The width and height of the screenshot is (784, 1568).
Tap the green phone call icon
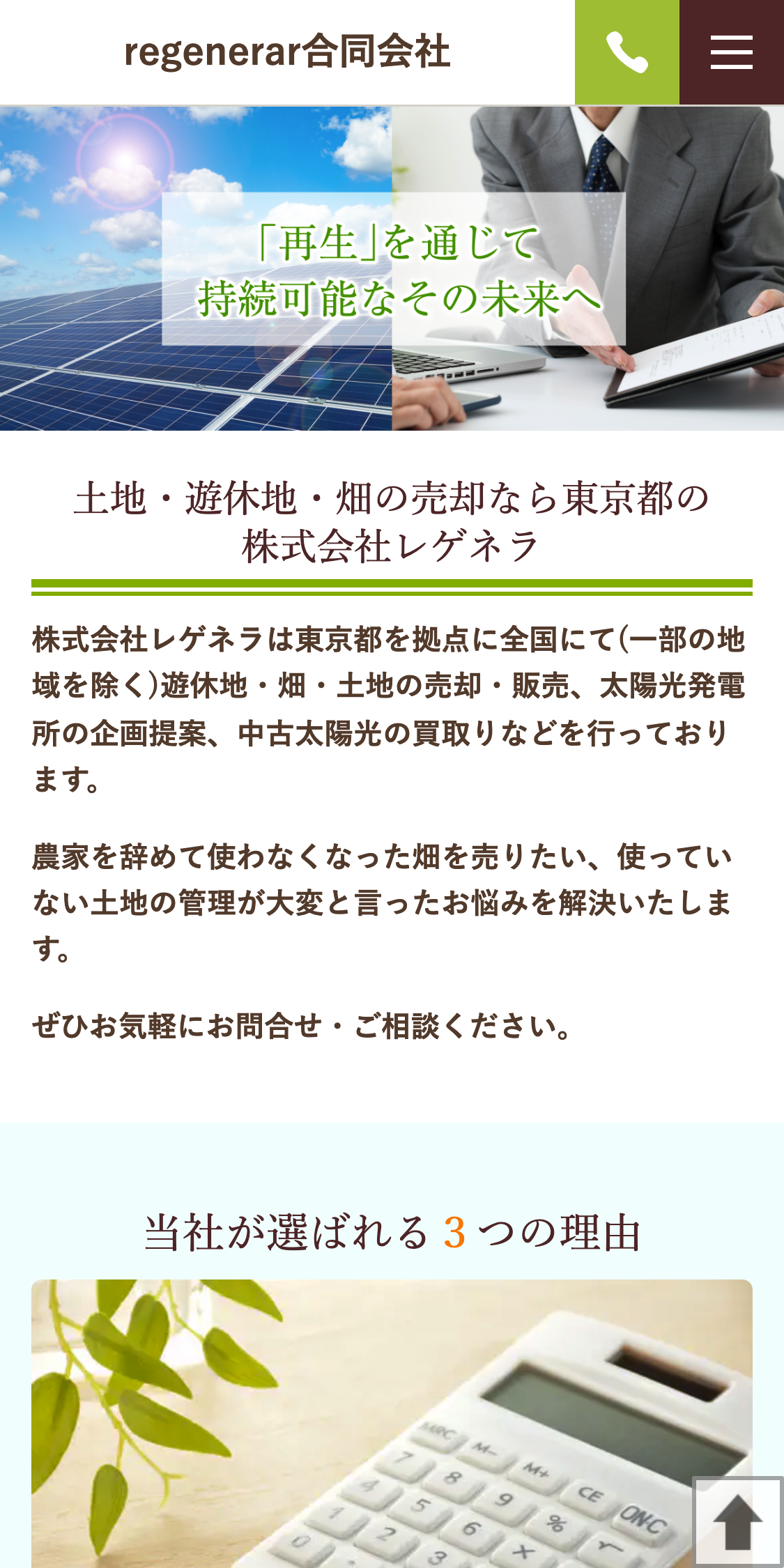(x=627, y=52)
